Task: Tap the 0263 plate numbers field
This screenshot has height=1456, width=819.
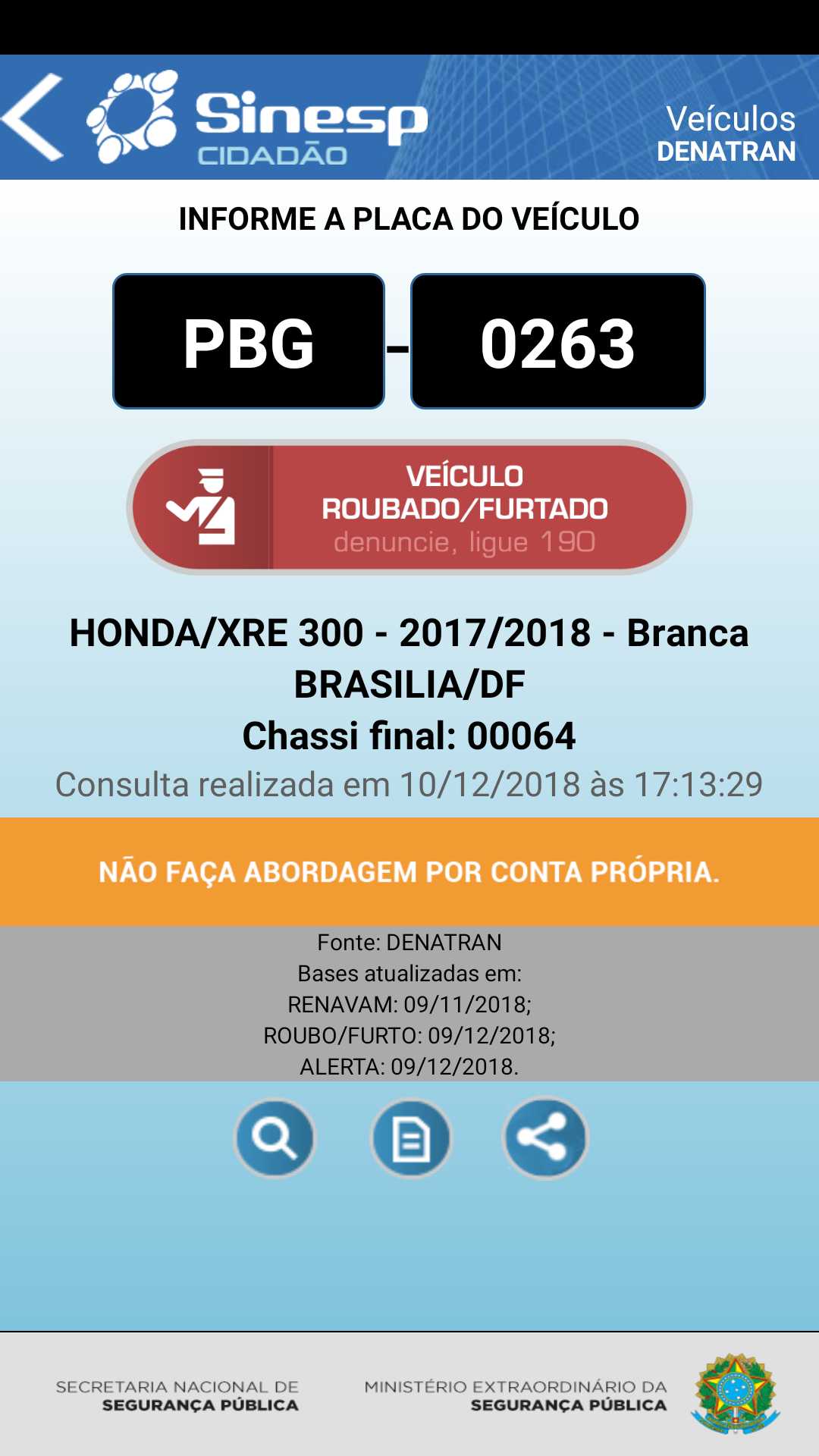Action: (559, 340)
